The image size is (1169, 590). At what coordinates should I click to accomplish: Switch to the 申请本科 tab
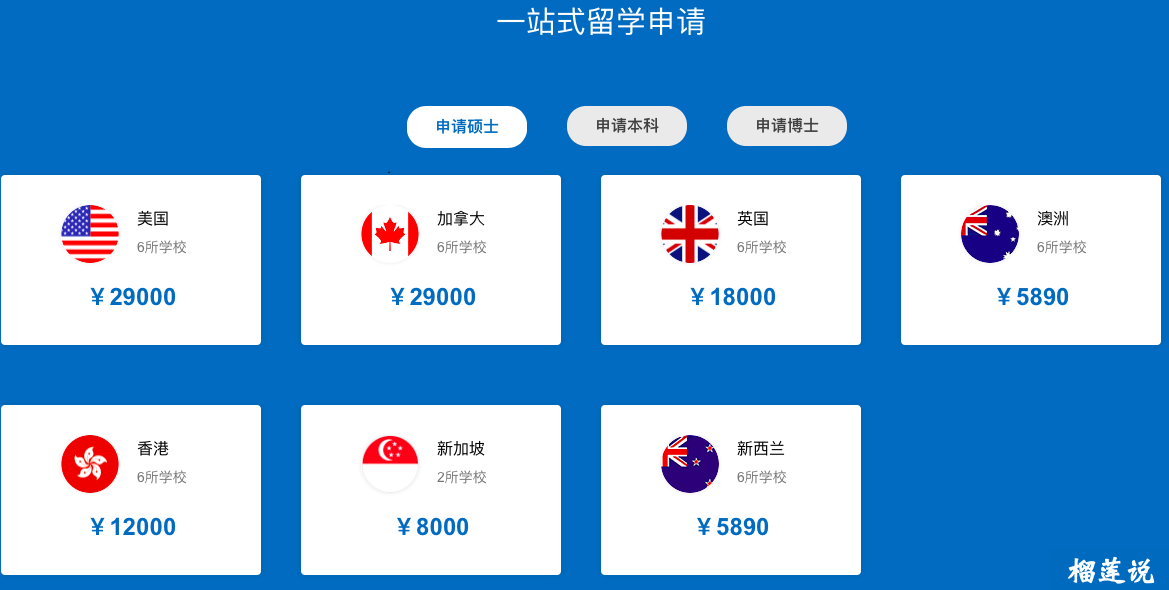coord(627,126)
